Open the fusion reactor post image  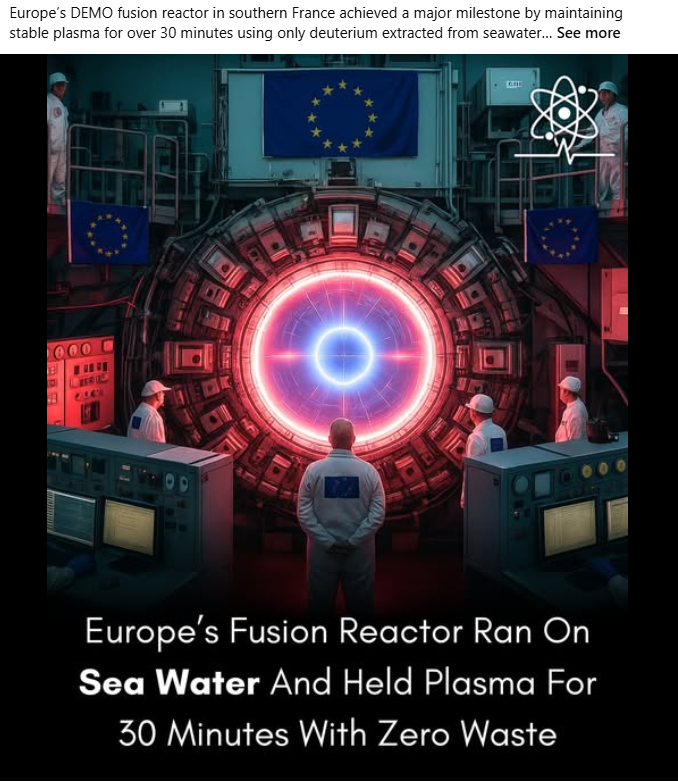[x=338, y=417]
